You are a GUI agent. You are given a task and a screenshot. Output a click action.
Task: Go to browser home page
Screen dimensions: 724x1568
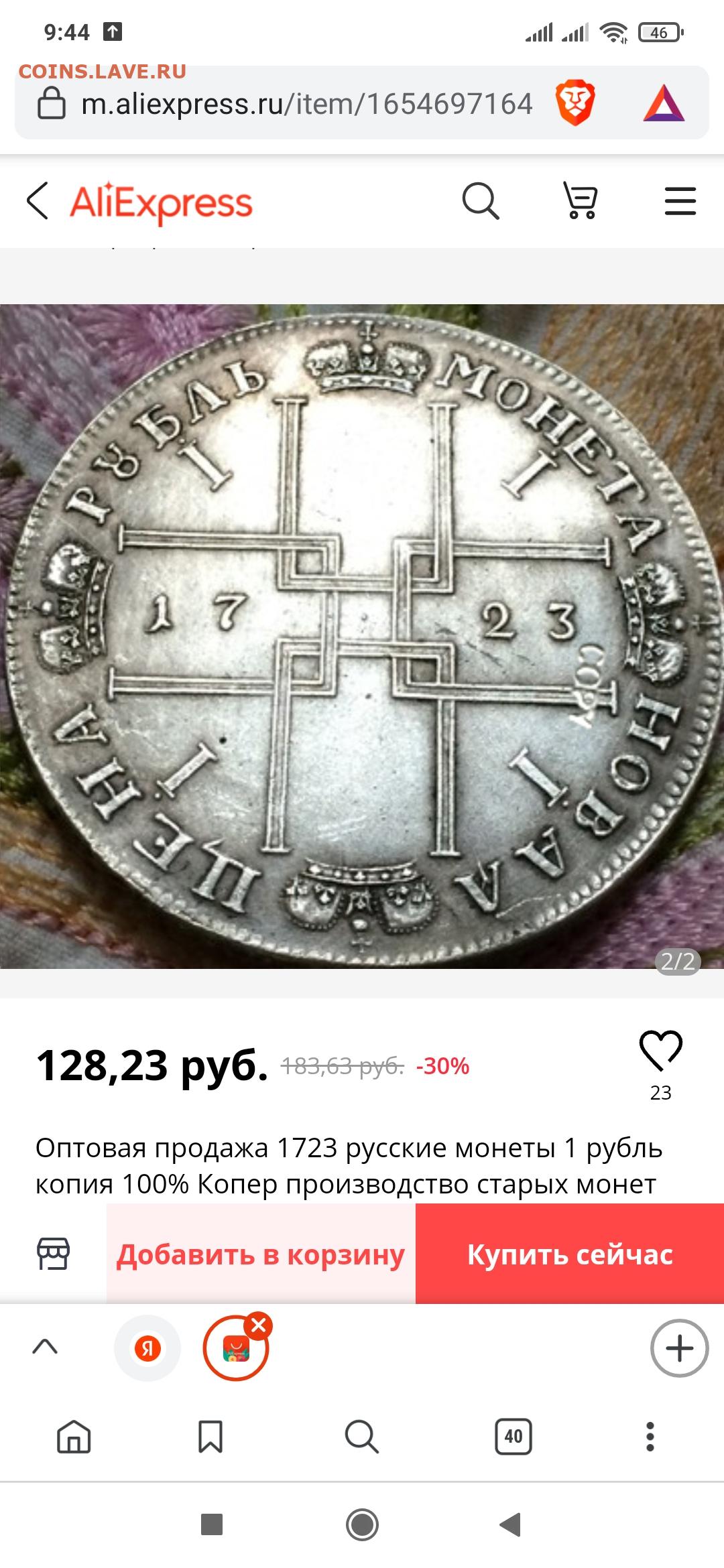click(74, 1437)
